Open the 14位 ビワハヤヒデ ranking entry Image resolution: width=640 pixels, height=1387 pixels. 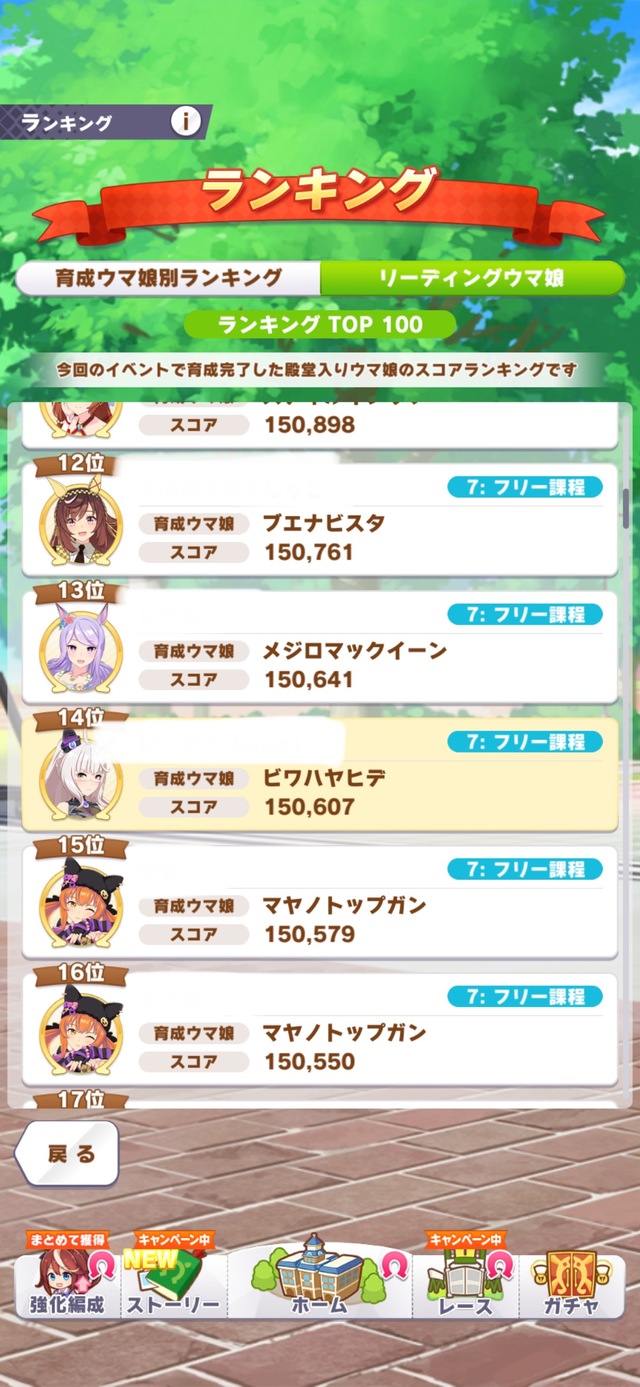[x=320, y=775]
